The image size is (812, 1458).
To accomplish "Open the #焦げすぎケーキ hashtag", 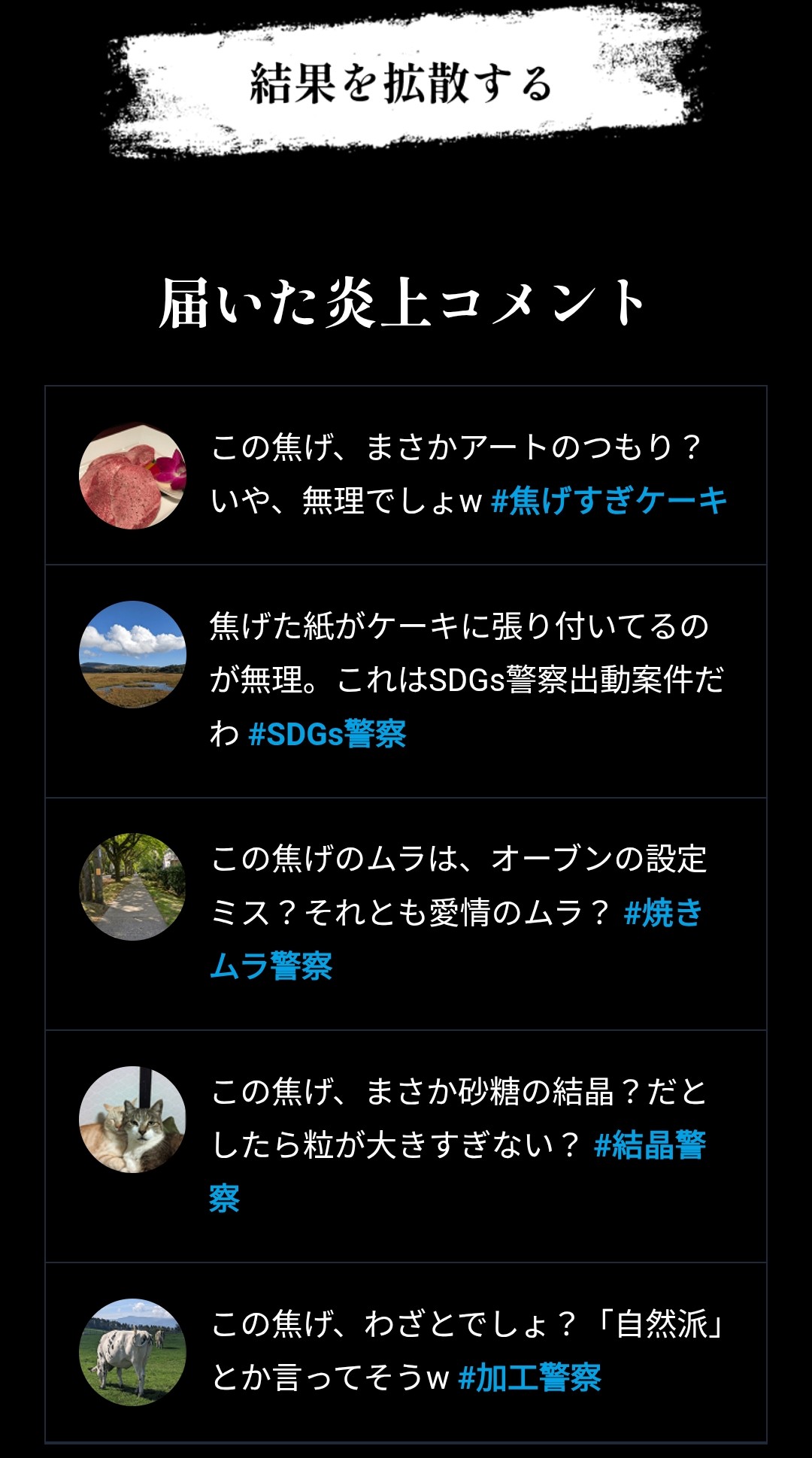I will click(x=609, y=501).
